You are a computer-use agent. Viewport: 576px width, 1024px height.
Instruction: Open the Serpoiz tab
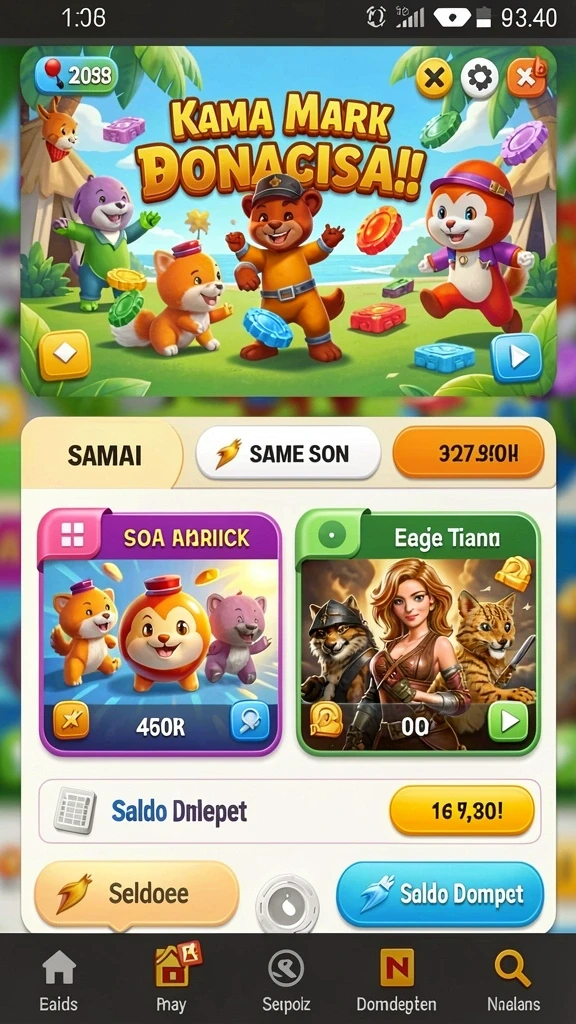tap(286, 982)
